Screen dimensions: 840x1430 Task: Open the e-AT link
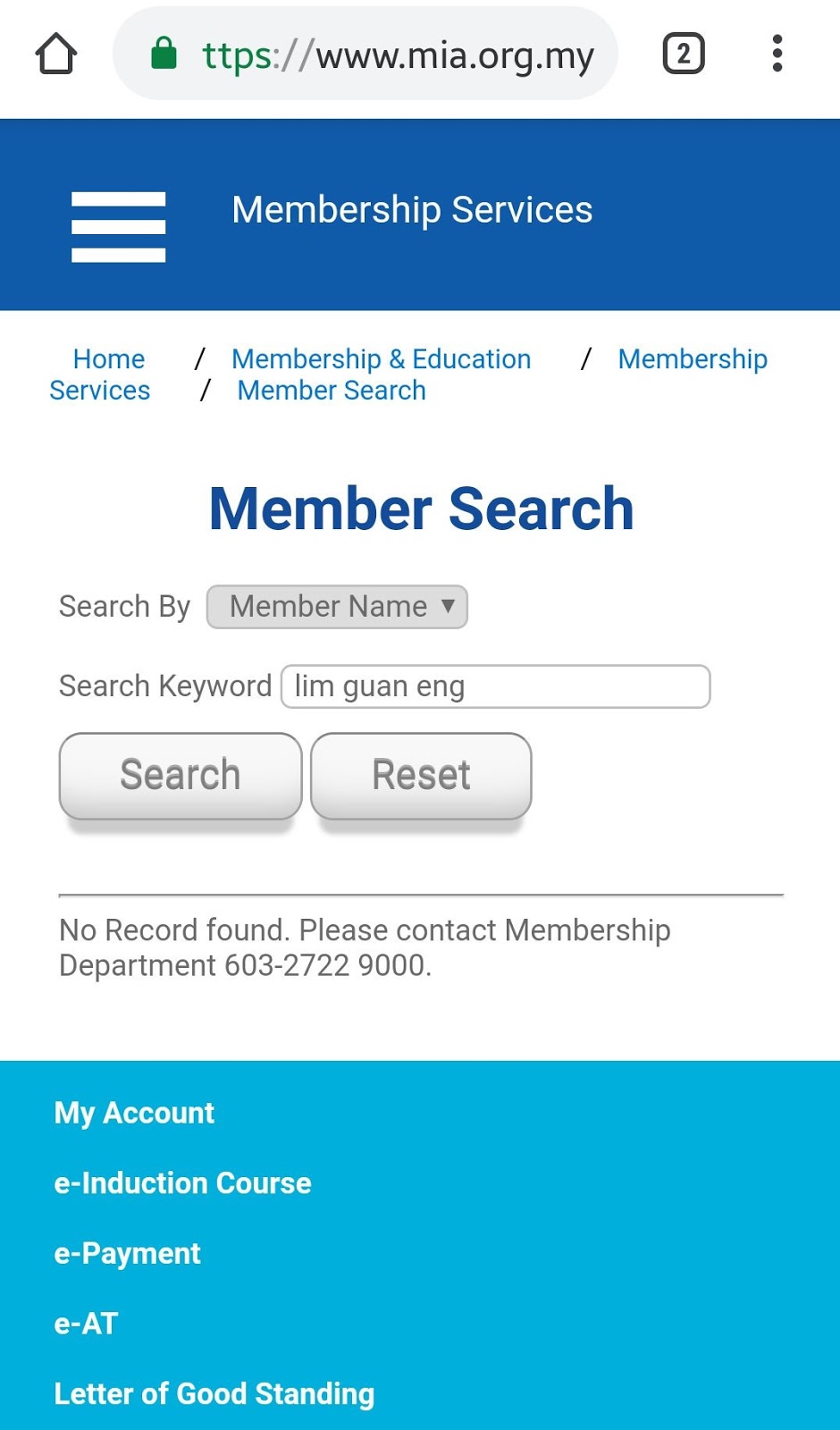tap(86, 1324)
